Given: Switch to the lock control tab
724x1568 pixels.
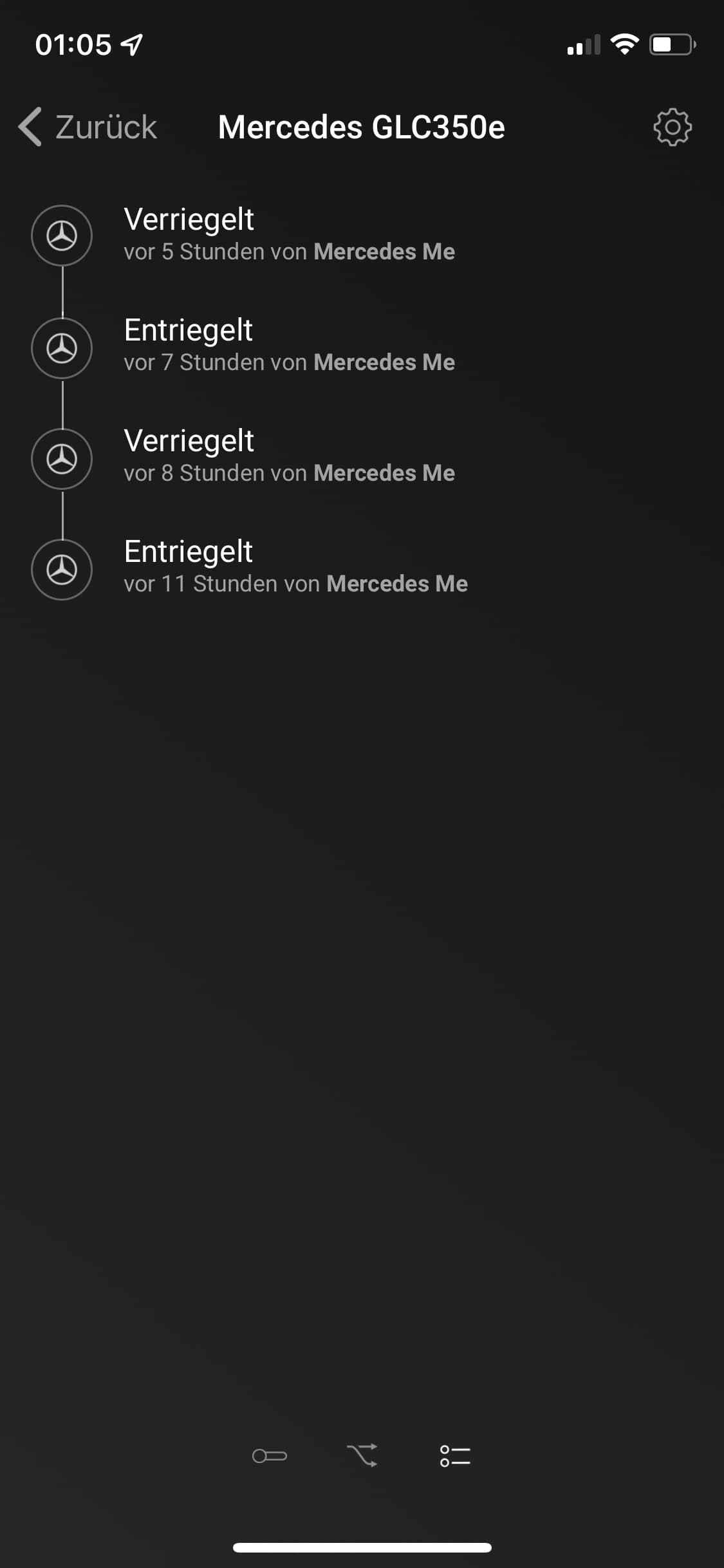Looking at the screenshot, I should tap(270, 1455).
